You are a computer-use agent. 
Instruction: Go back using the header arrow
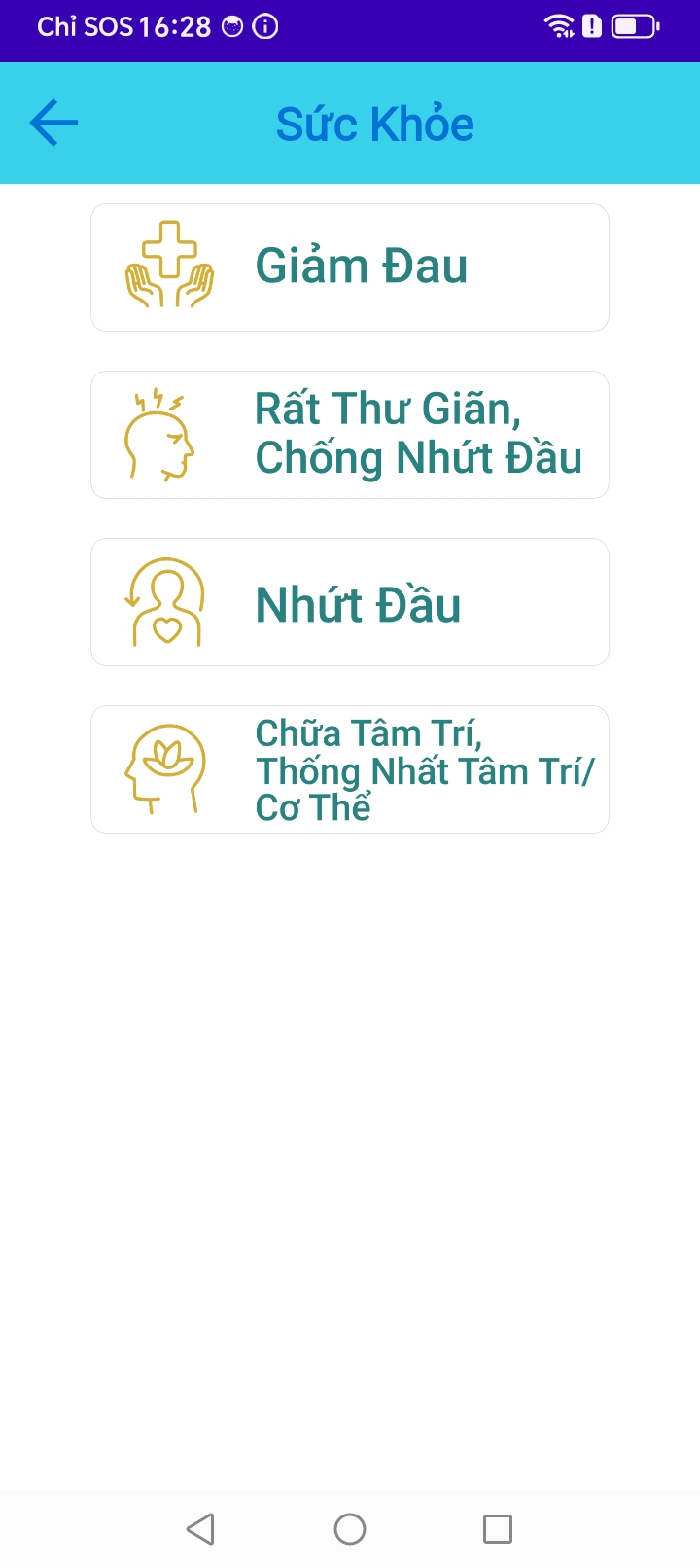pyautogui.click(x=53, y=124)
